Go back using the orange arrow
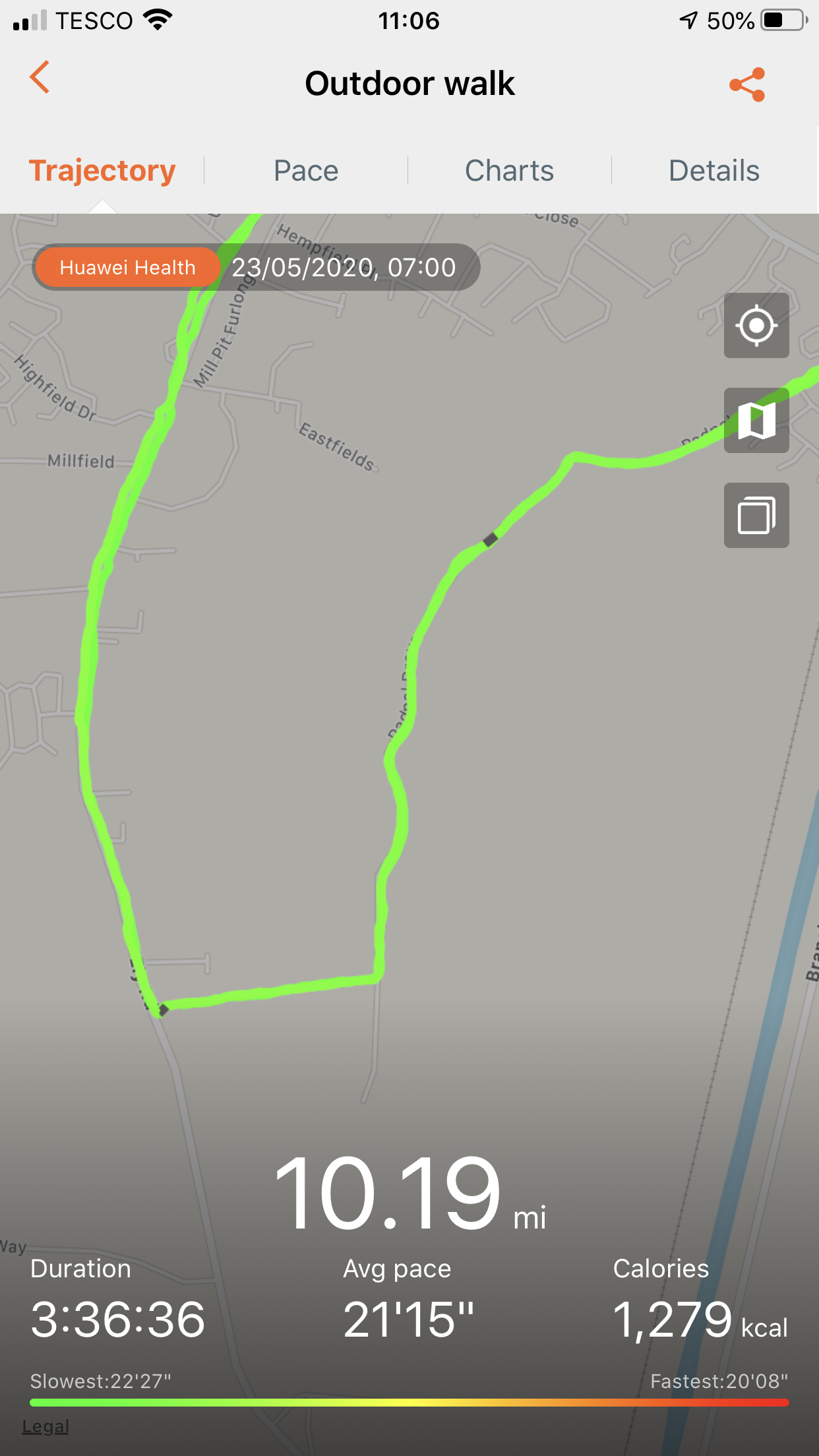819x1456 pixels. tap(40, 78)
